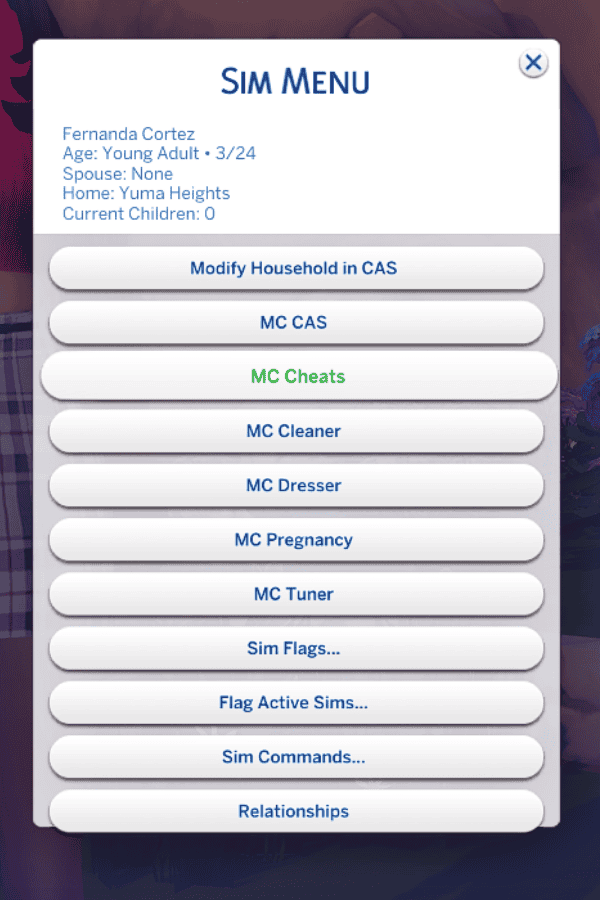Select Modify Household in CAS
This screenshot has height=900, width=600.
(296, 268)
